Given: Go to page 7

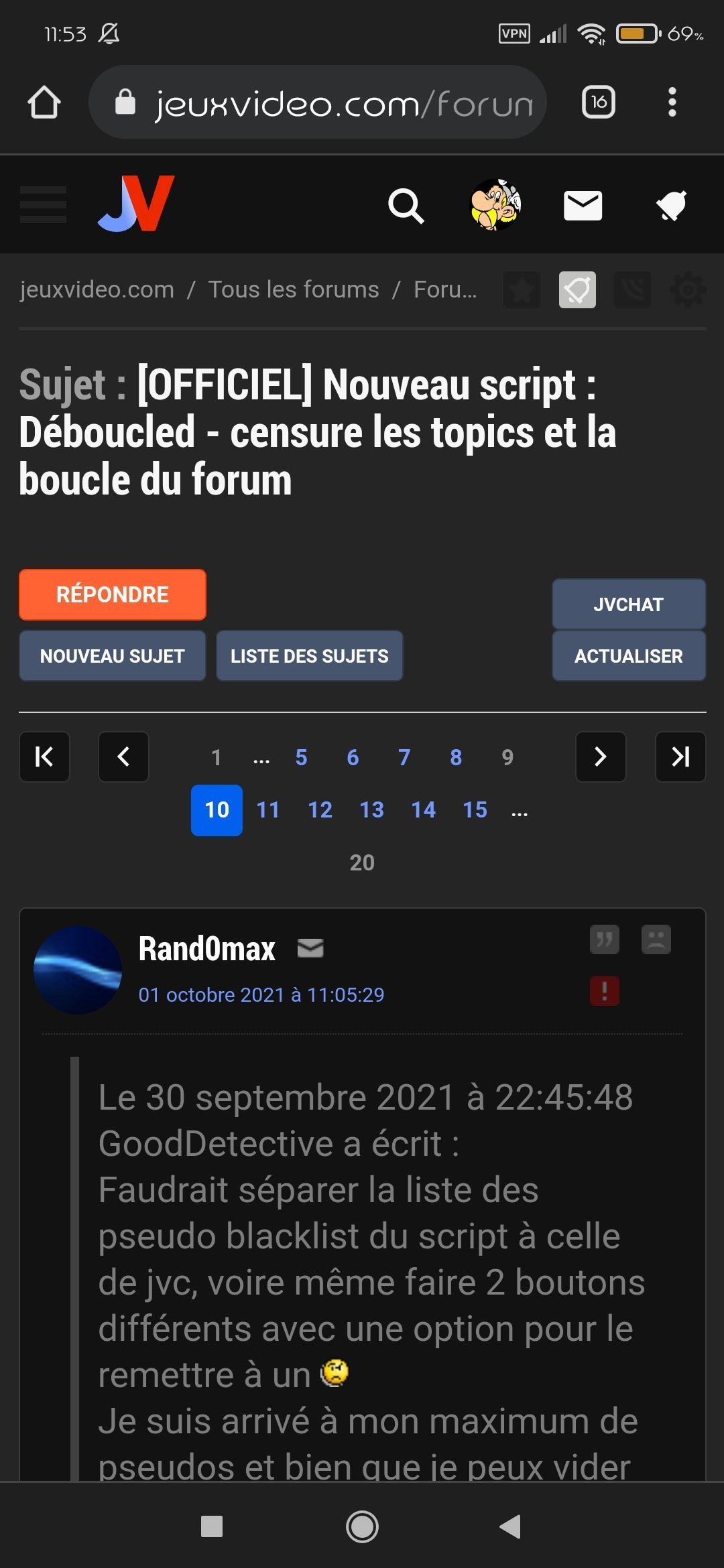Looking at the screenshot, I should point(404,758).
